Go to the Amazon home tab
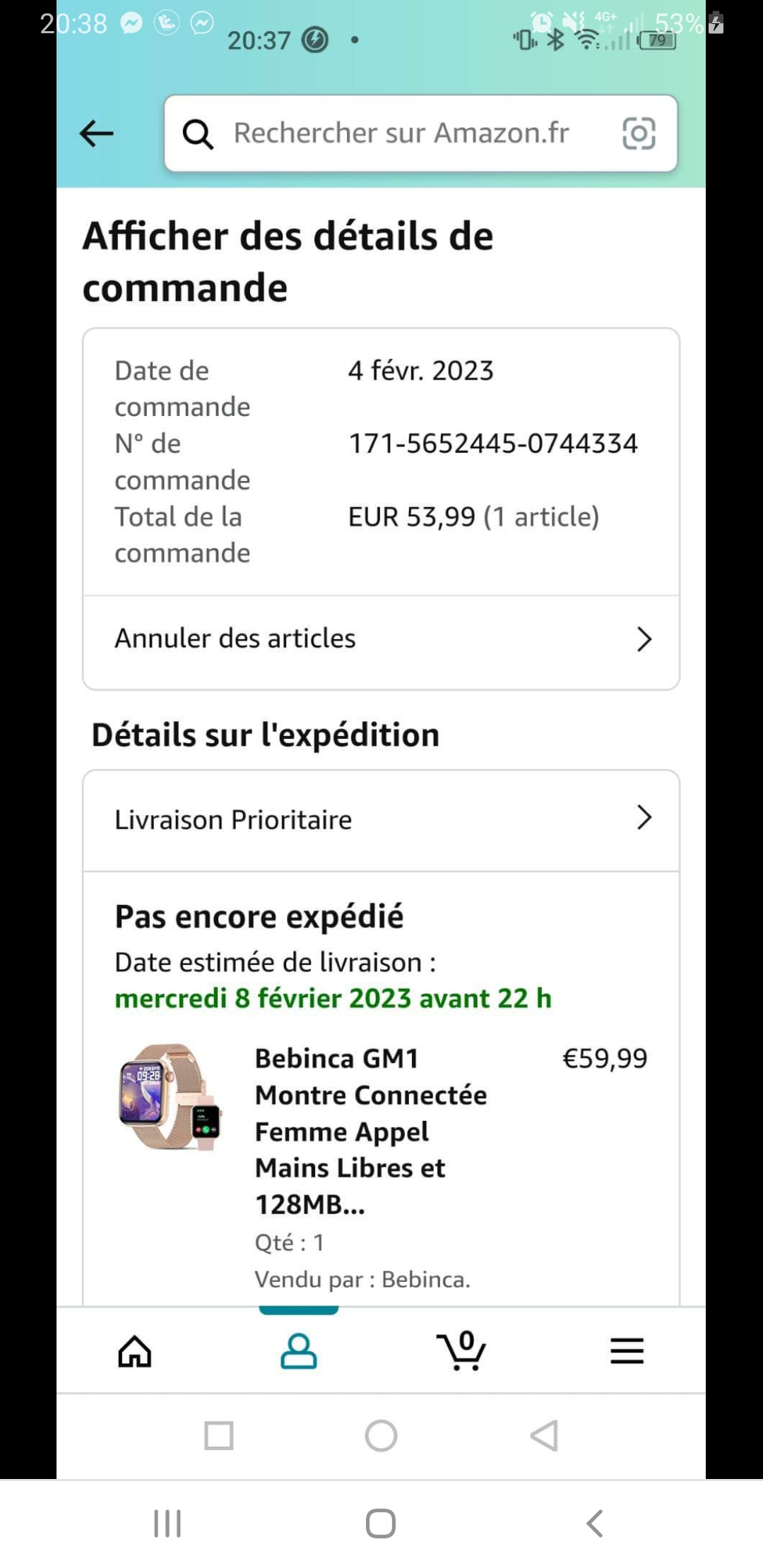Screen dimensions: 763x1568 pos(134,1352)
